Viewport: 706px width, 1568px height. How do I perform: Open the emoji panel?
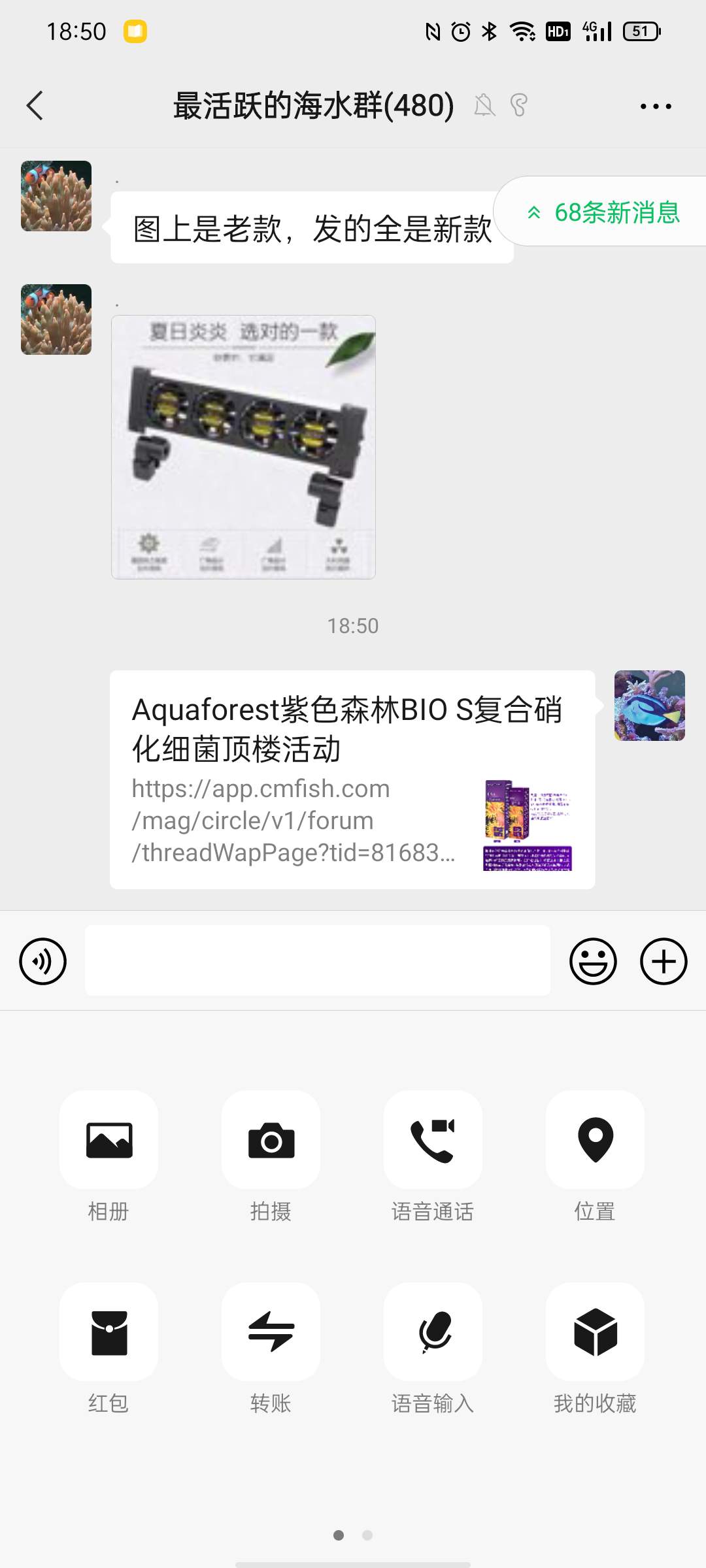pos(593,961)
